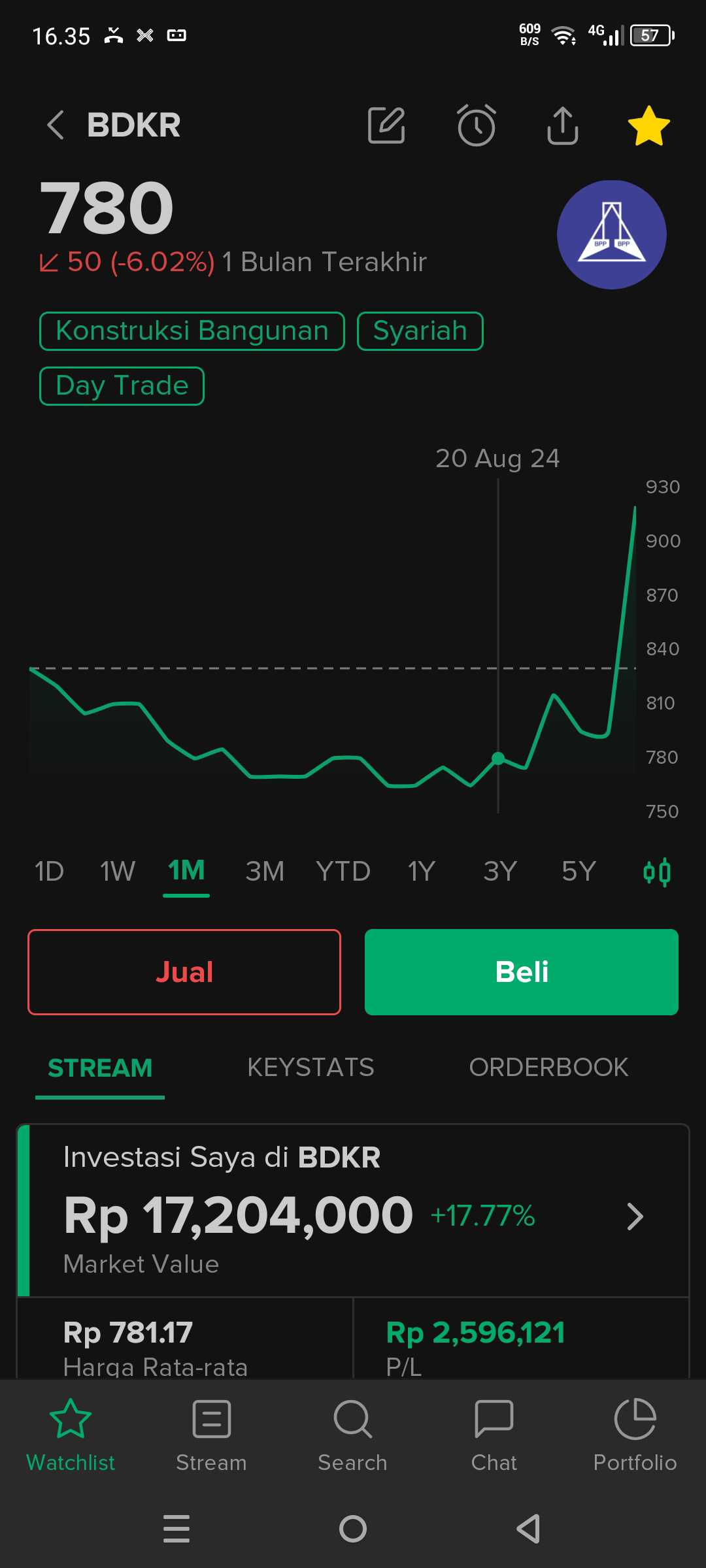Viewport: 706px width, 1568px height.
Task: Switch to the KEYSTATS tab
Action: click(311, 1068)
